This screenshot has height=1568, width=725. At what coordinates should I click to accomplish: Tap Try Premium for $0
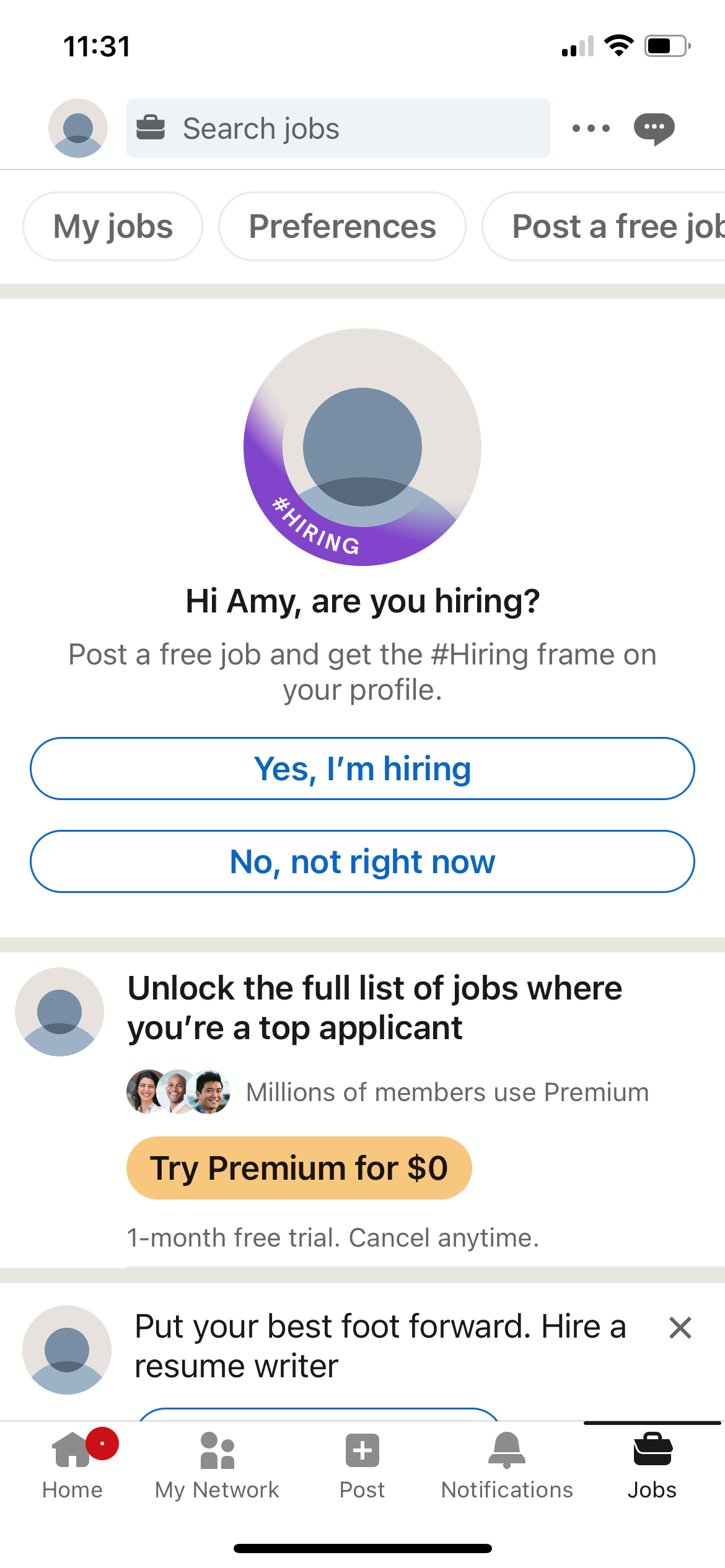coord(299,1168)
